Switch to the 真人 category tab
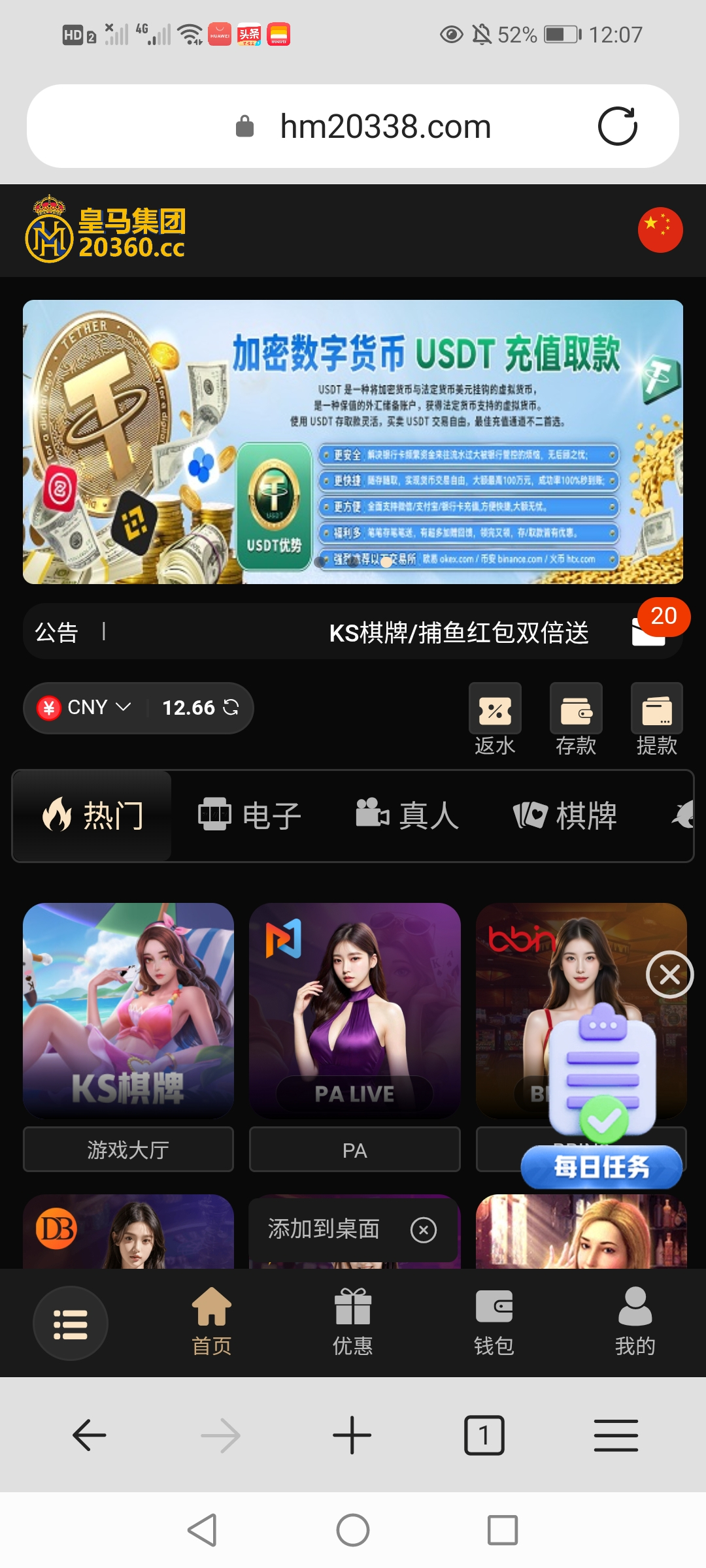706x1568 pixels. [407, 815]
